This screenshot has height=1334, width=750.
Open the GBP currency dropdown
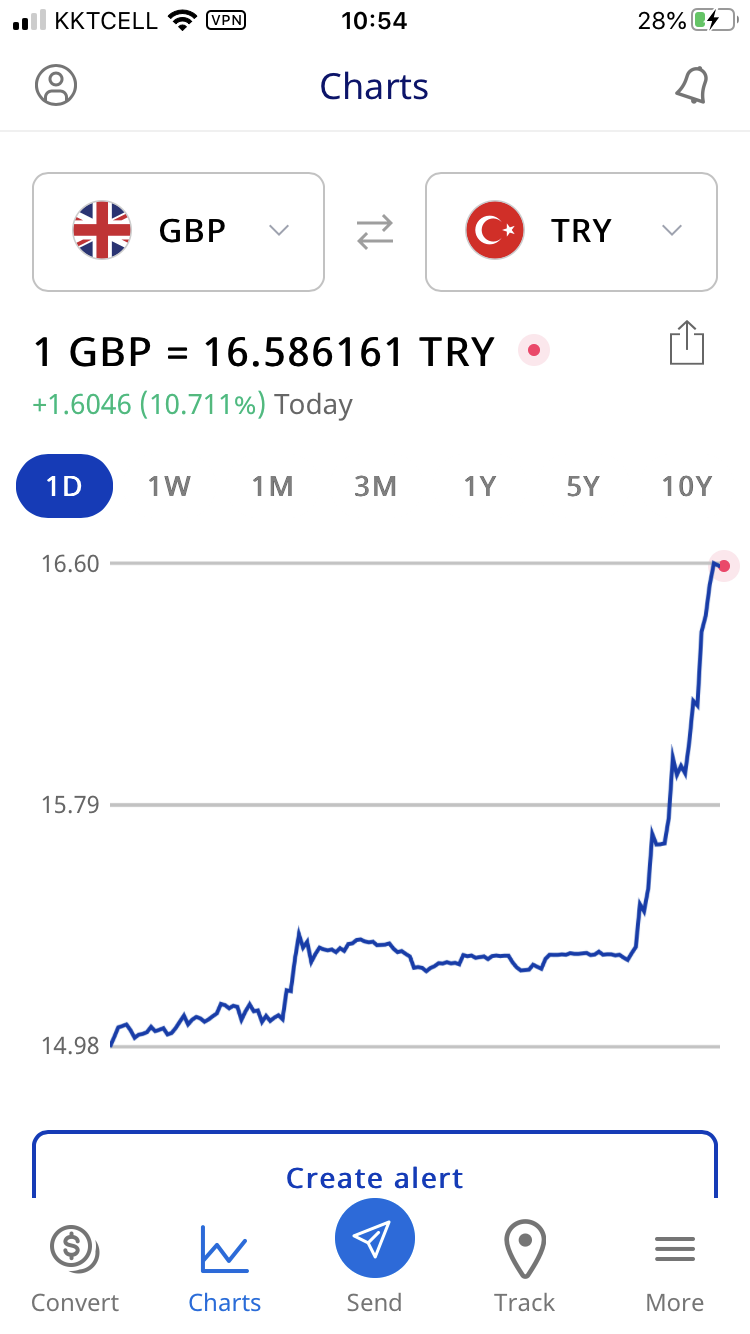pos(179,232)
